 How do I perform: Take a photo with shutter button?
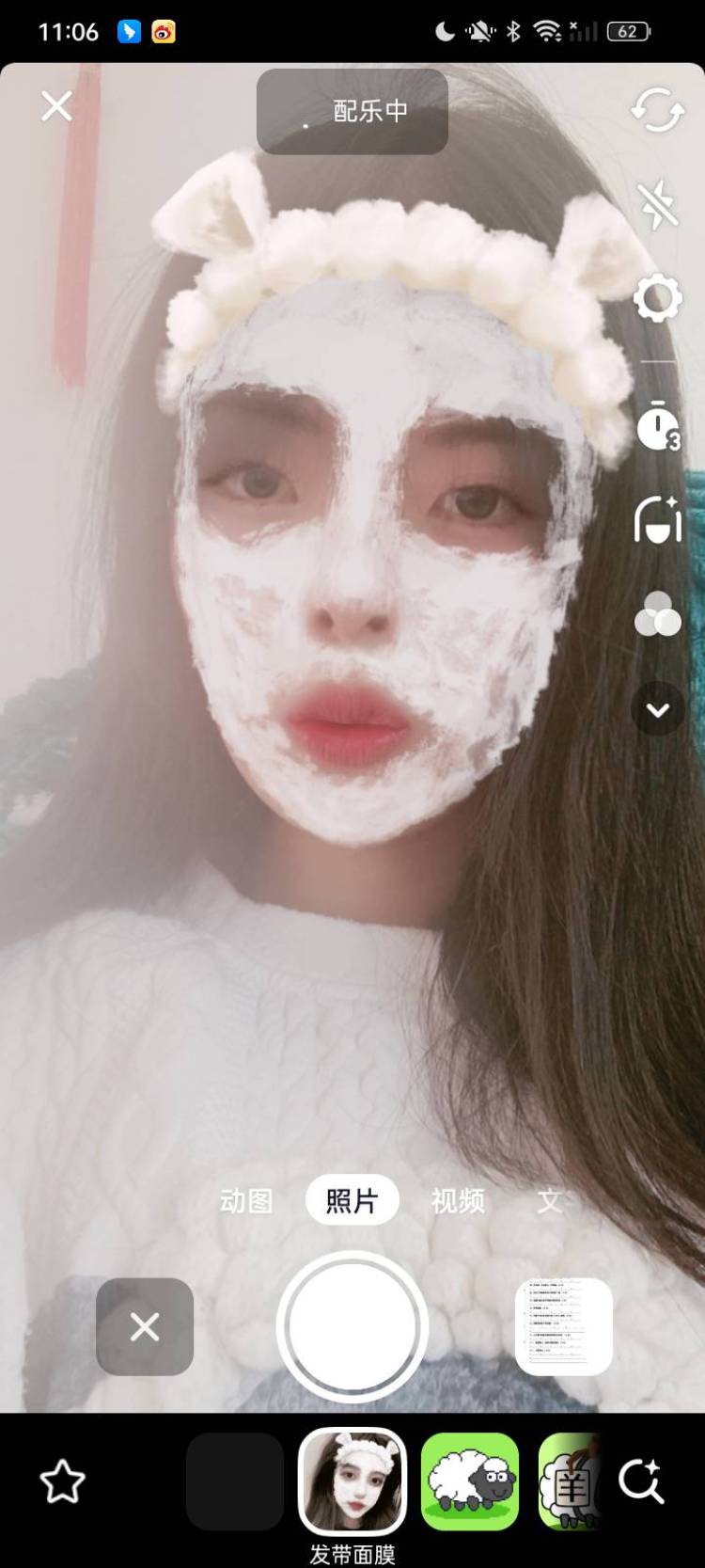pyautogui.click(x=352, y=1326)
